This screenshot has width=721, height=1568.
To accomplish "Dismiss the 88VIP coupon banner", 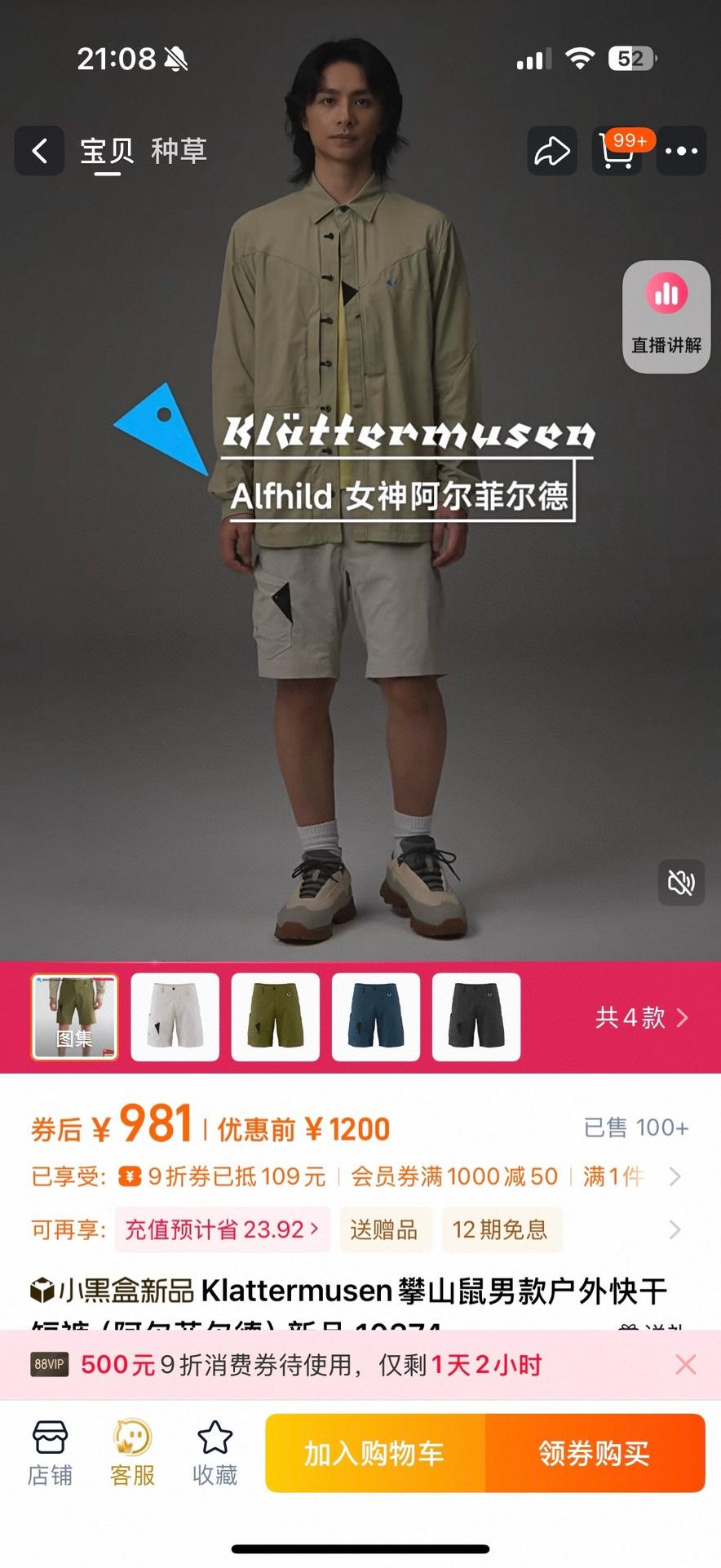I will [686, 1365].
